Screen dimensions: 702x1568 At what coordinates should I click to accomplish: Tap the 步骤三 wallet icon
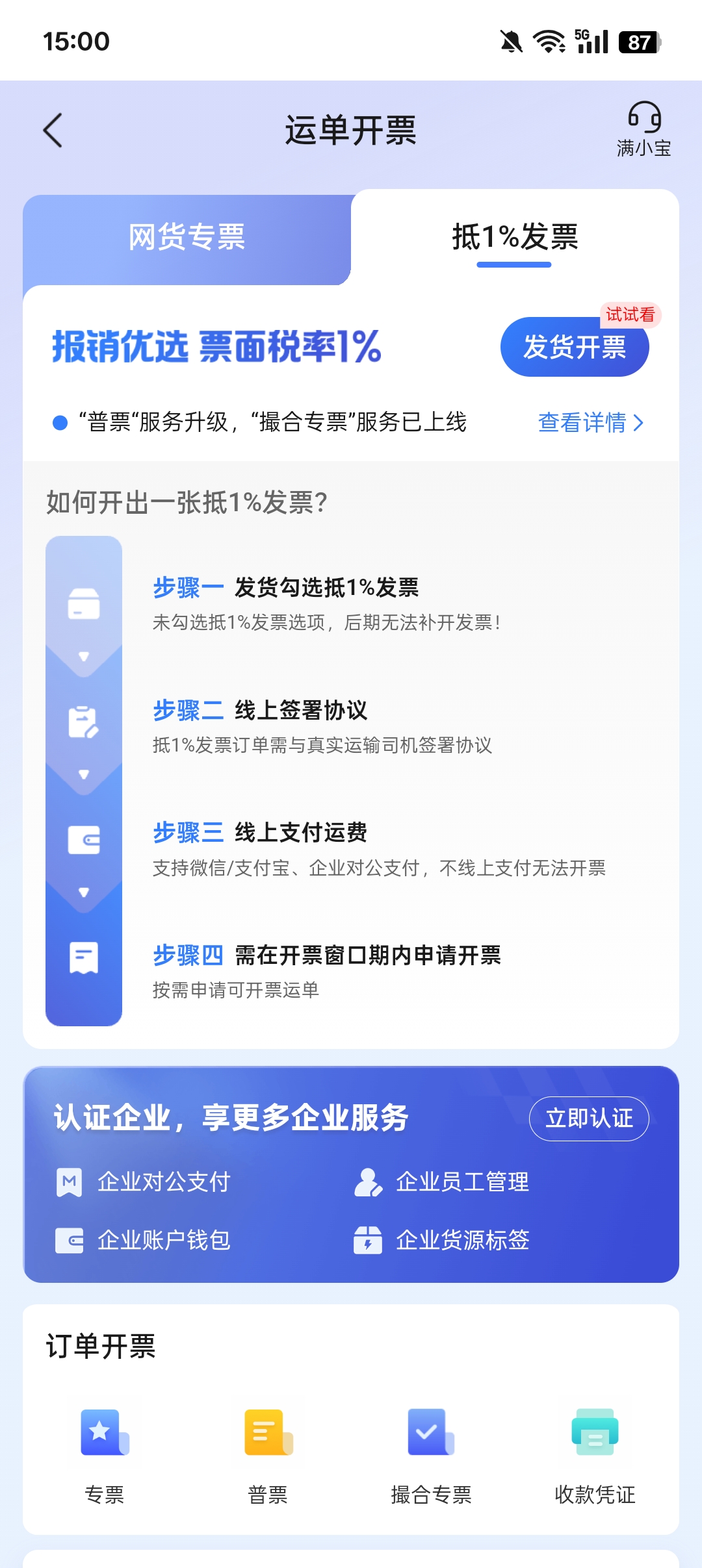pos(83,838)
